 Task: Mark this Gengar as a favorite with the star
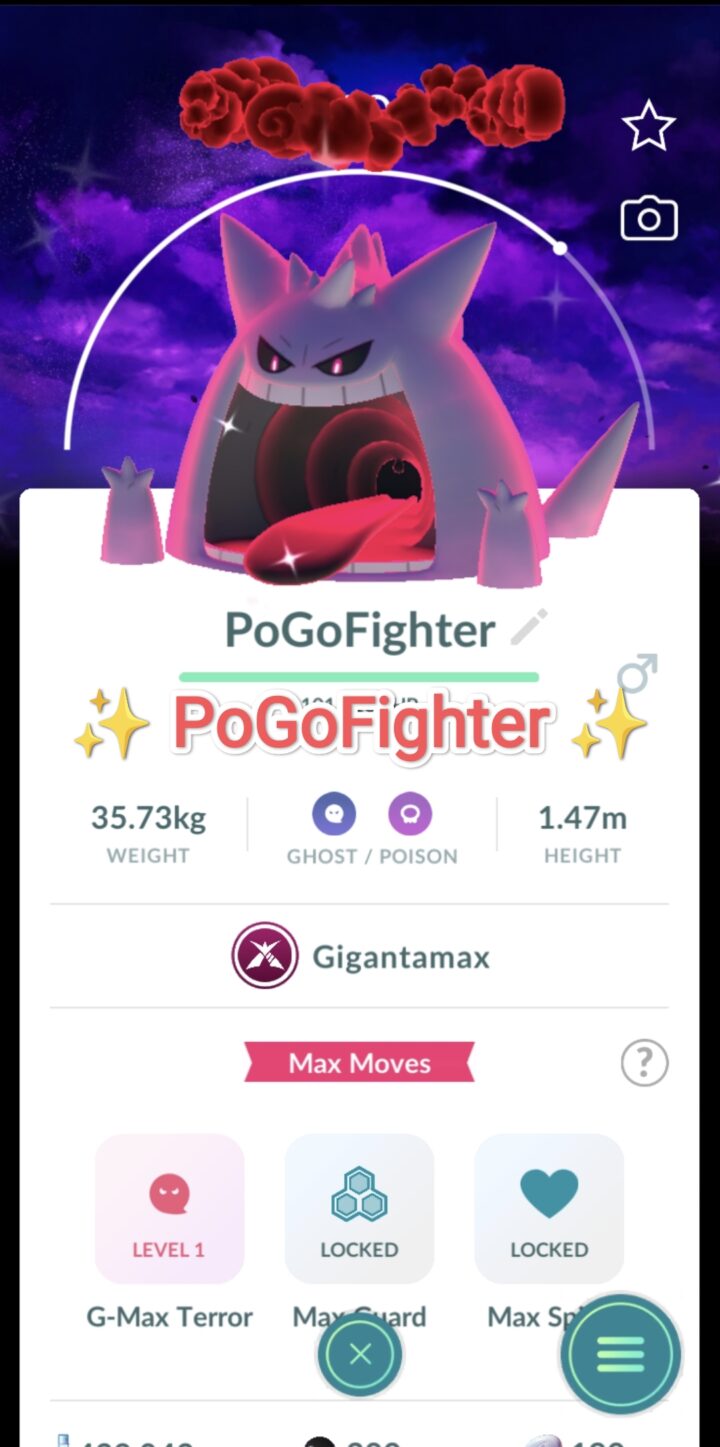point(649,126)
